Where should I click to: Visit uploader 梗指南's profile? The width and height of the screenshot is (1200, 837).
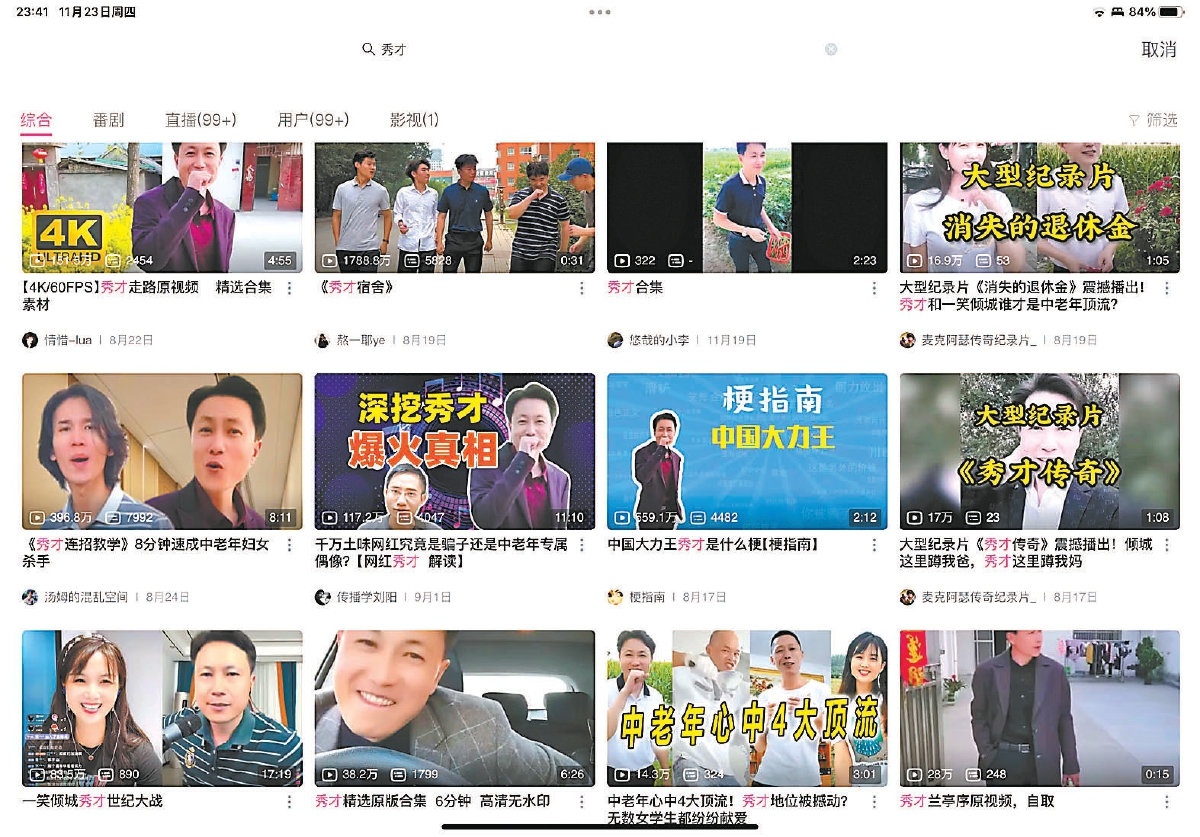pyautogui.click(x=646, y=597)
